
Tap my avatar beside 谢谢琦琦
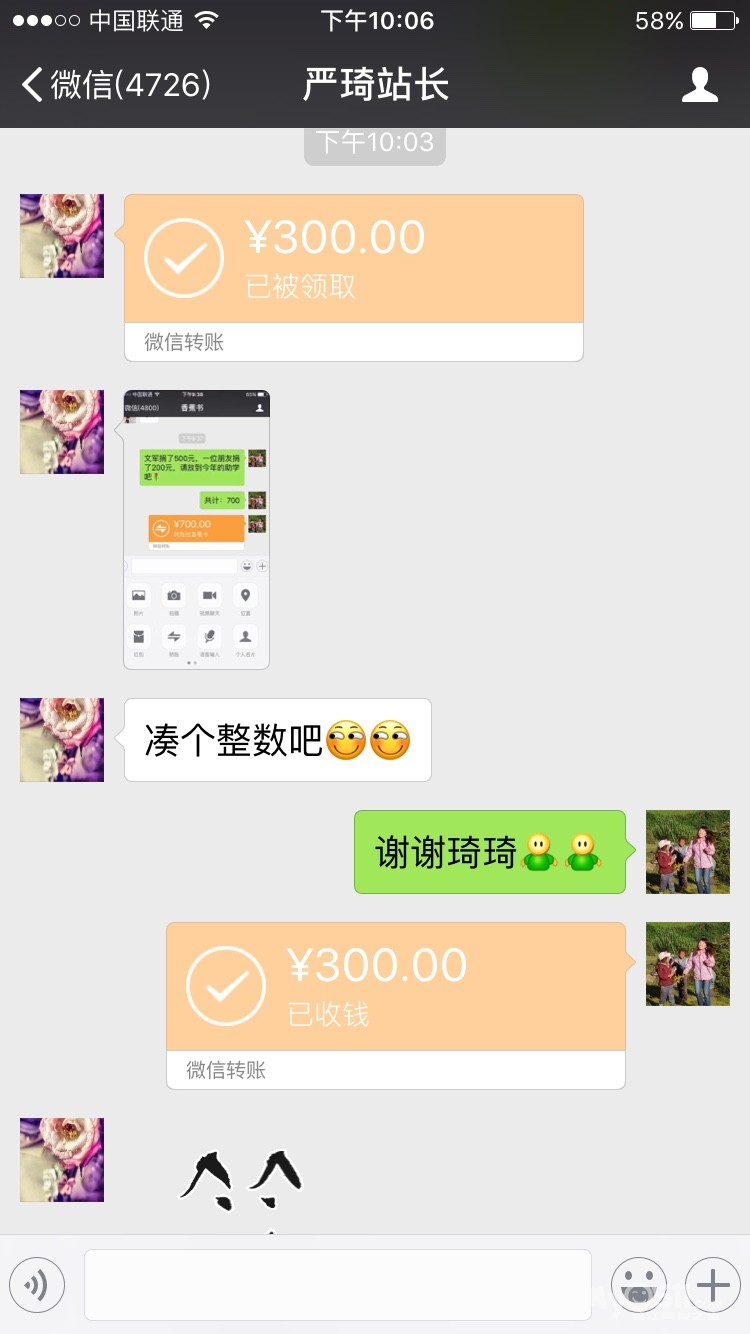[688, 852]
